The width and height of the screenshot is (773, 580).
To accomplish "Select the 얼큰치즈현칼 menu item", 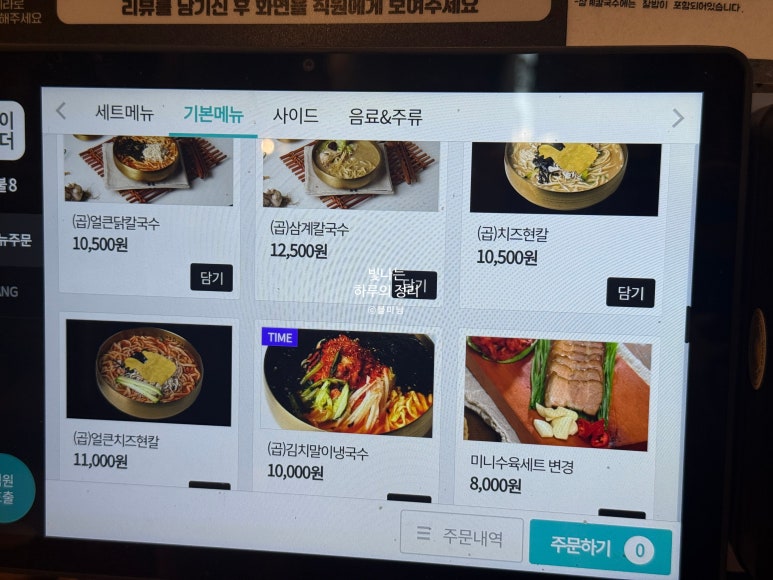I will click(148, 400).
